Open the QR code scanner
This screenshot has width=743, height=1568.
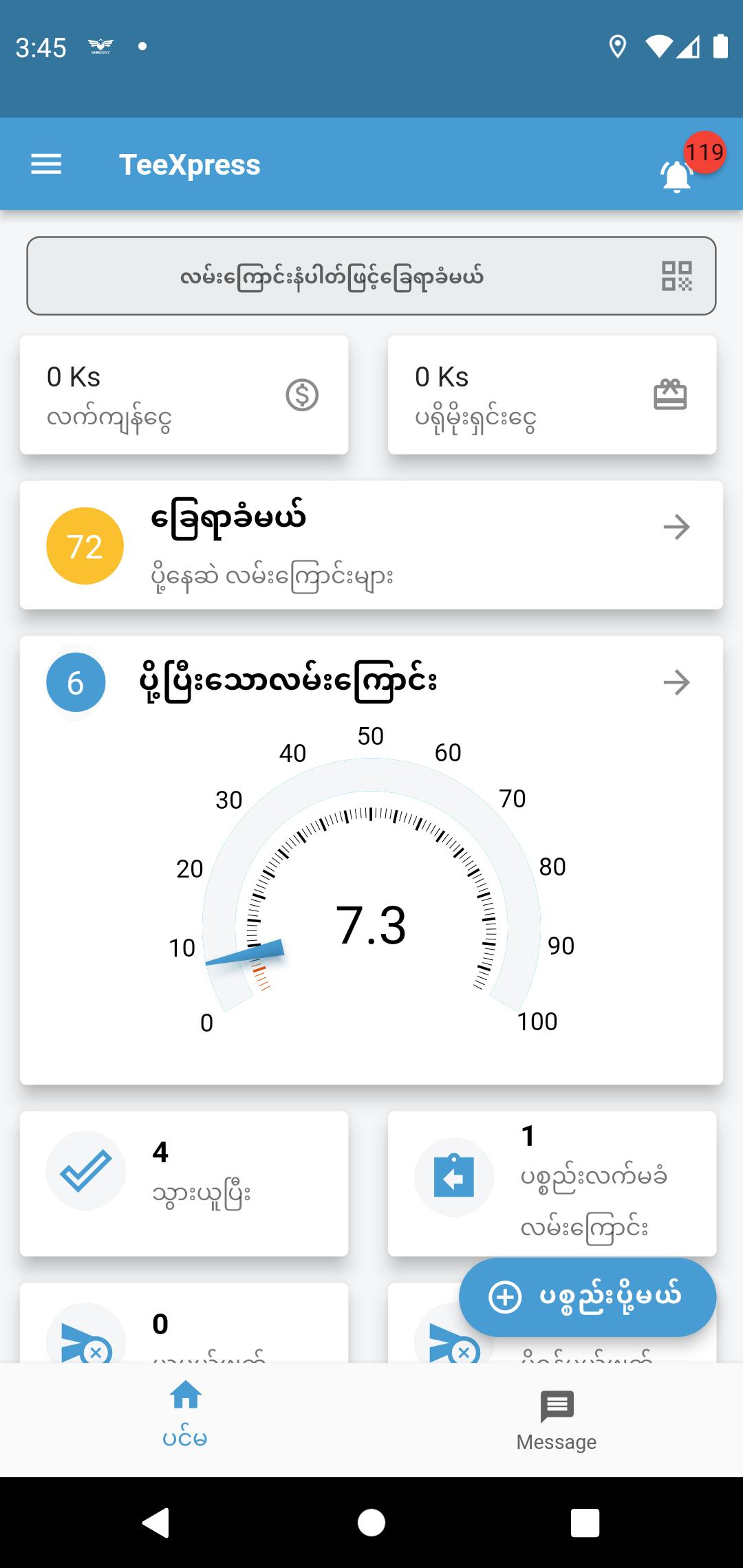tap(676, 276)
